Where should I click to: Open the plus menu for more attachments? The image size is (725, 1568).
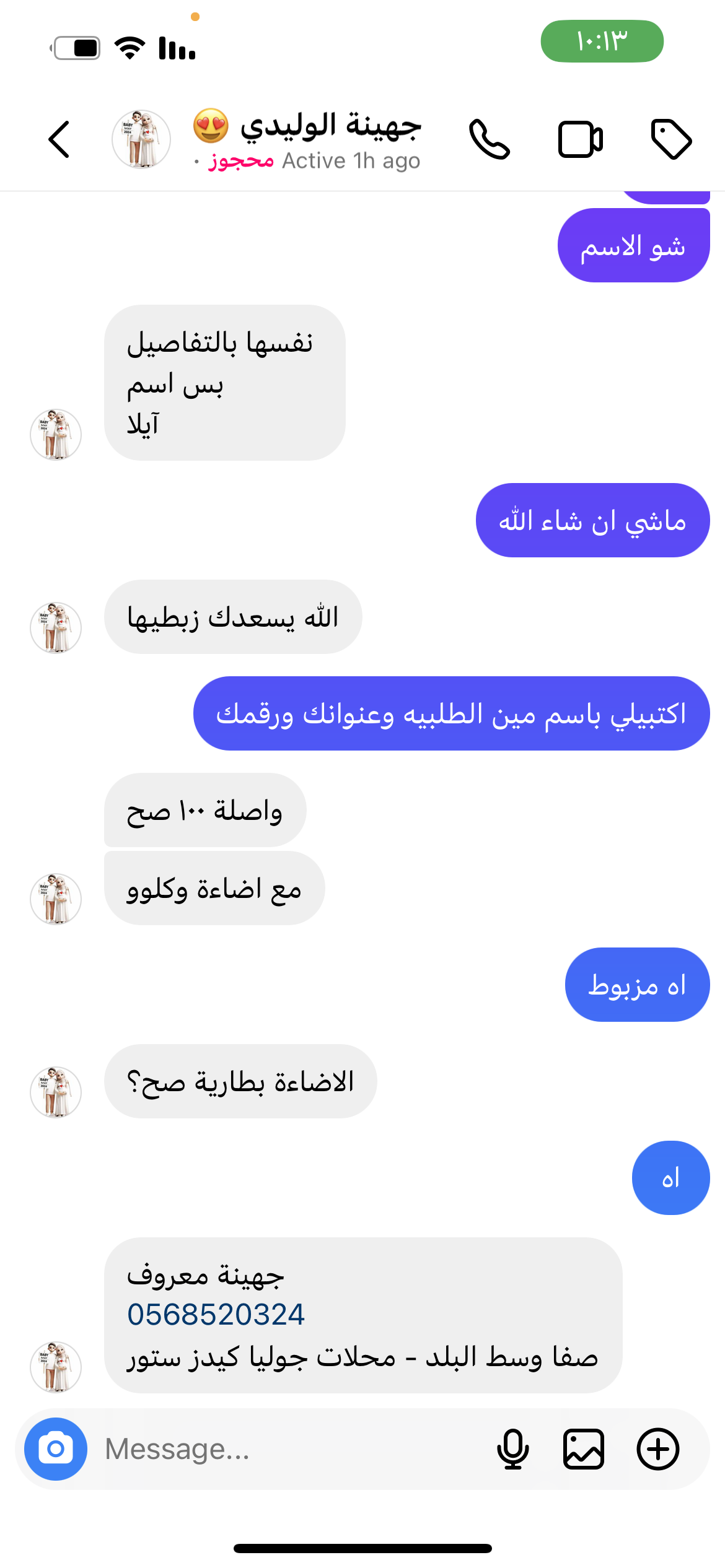[x=657, y=1448]
